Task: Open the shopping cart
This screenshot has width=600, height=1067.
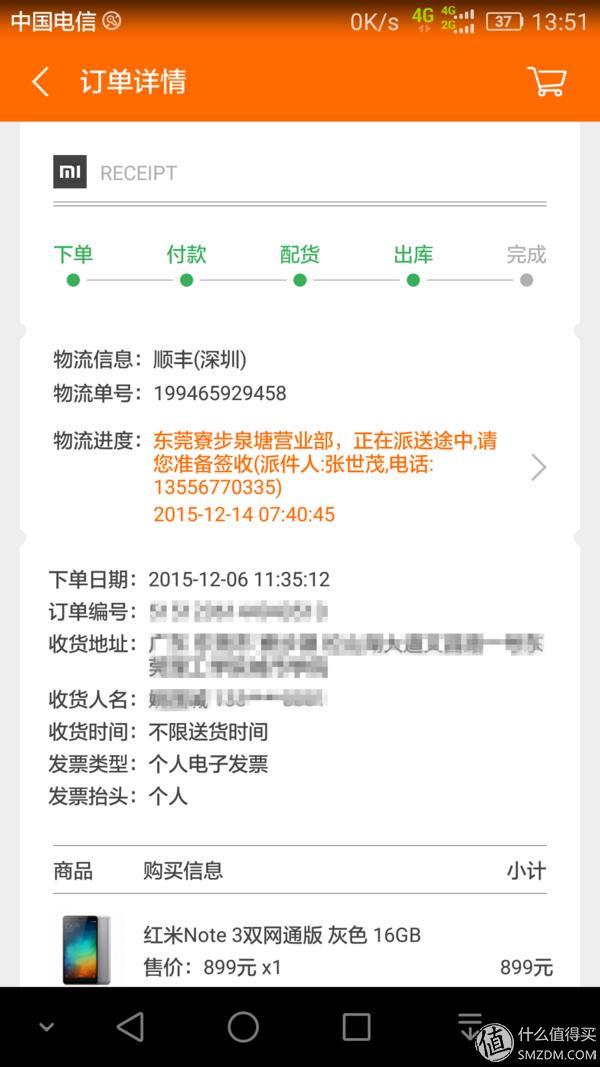Action: pyautogui.click(x=546, y=82)
